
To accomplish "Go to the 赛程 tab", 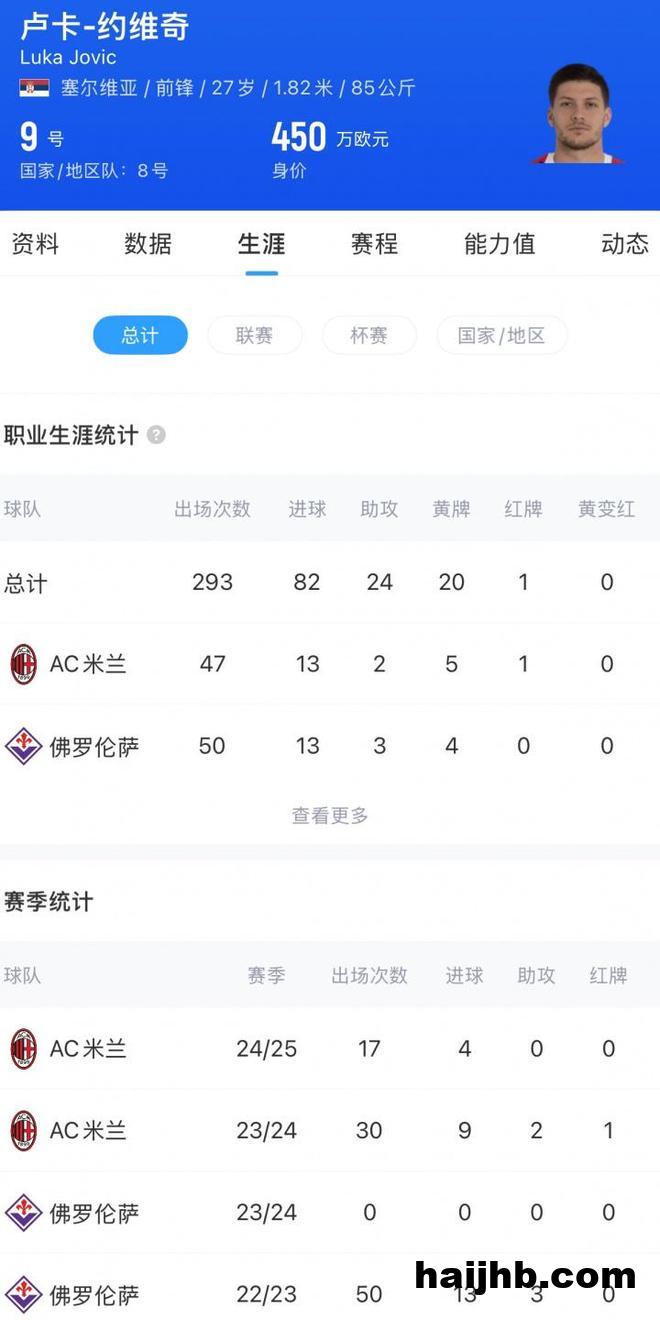I will tap(374, 244).
